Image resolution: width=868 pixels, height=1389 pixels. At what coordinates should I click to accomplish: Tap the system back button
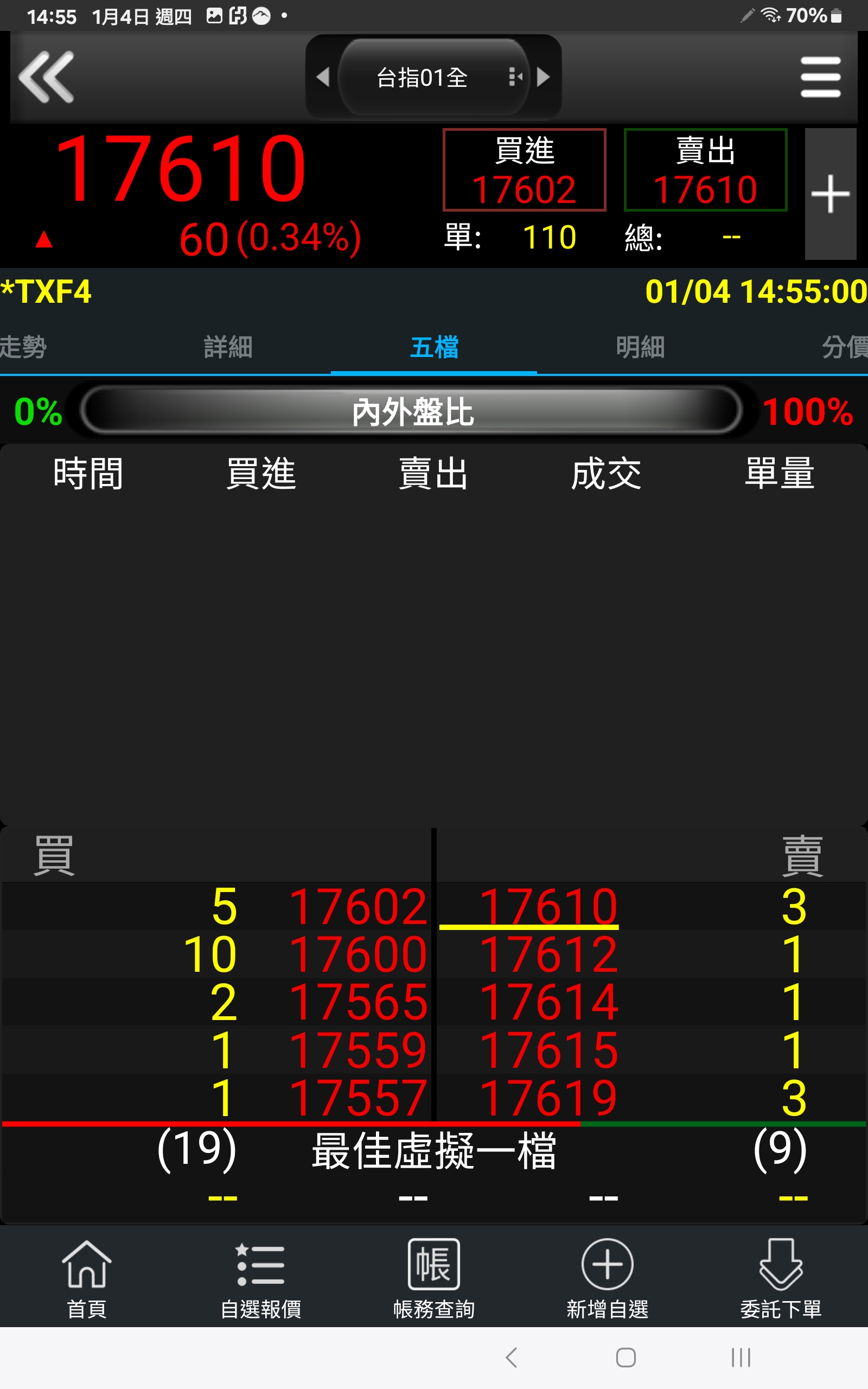(512, 1358)
